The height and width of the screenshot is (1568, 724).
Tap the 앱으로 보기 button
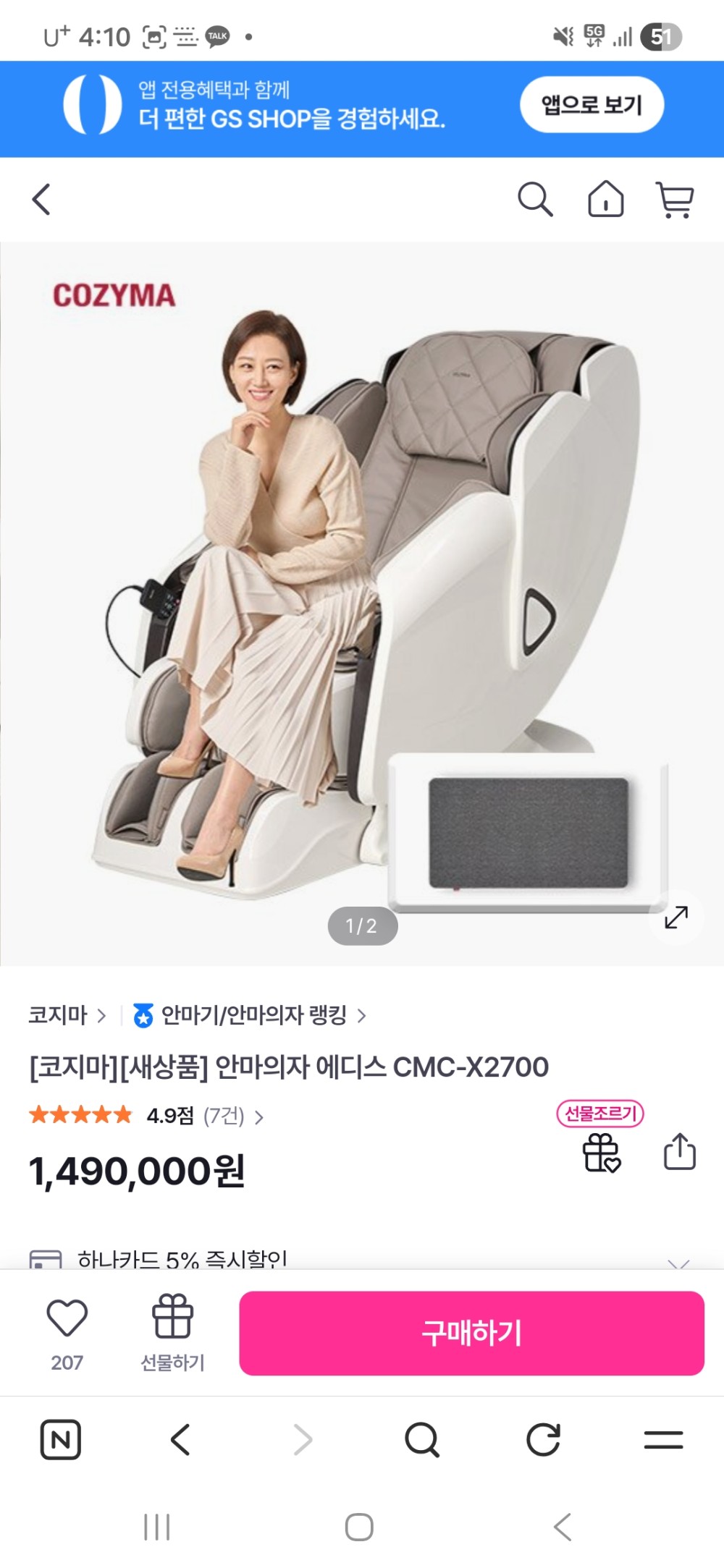coord(592,105)
